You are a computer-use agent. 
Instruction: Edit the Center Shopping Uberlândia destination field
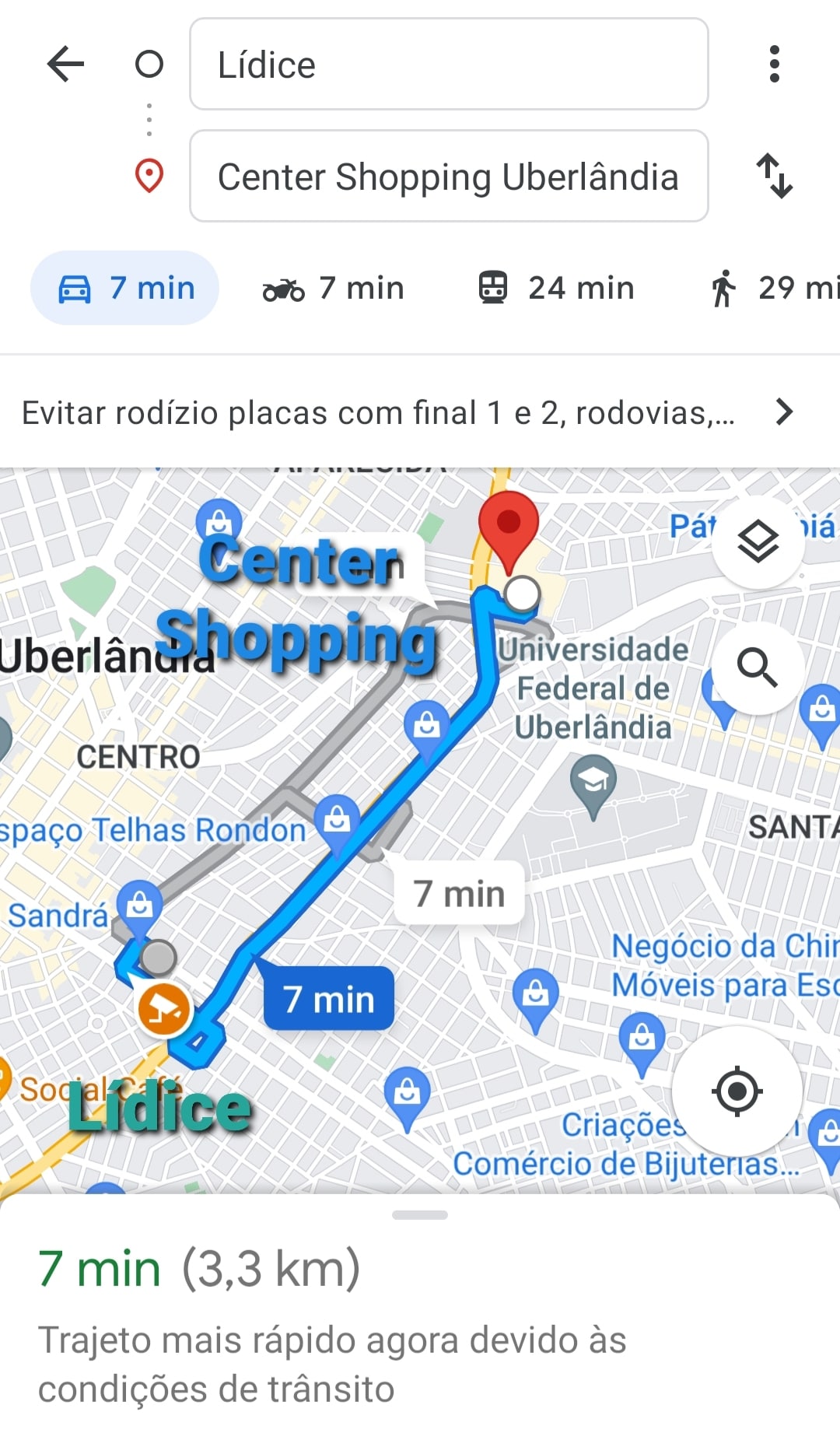[x=449, y=177]
